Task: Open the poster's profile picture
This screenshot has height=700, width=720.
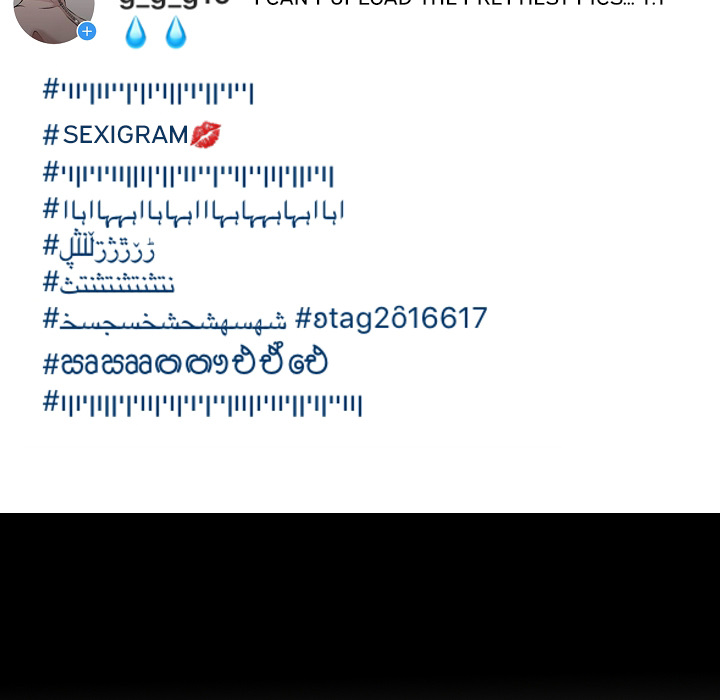Action: click(x=52, y=16)
